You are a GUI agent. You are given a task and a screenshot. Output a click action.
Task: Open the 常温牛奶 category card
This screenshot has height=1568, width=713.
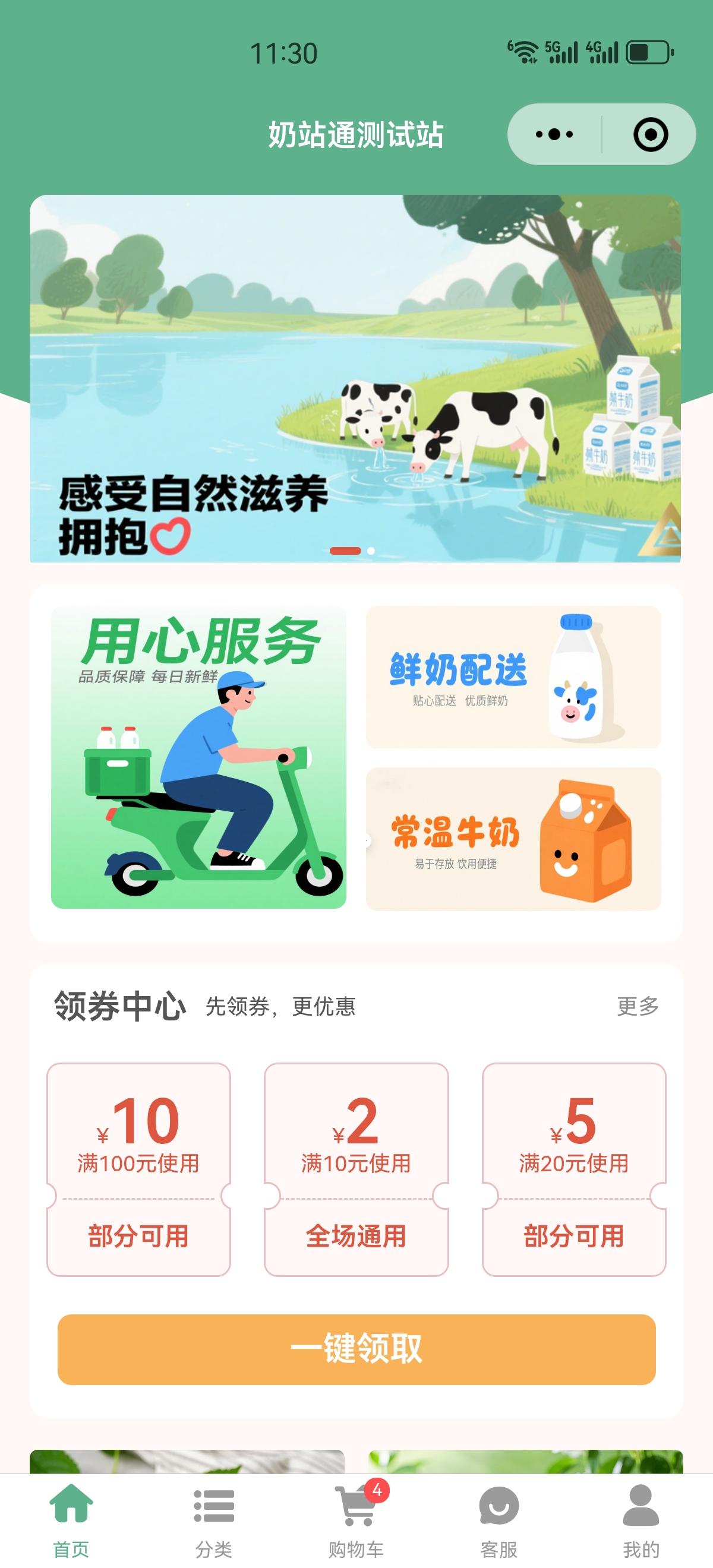pos(513,839)
